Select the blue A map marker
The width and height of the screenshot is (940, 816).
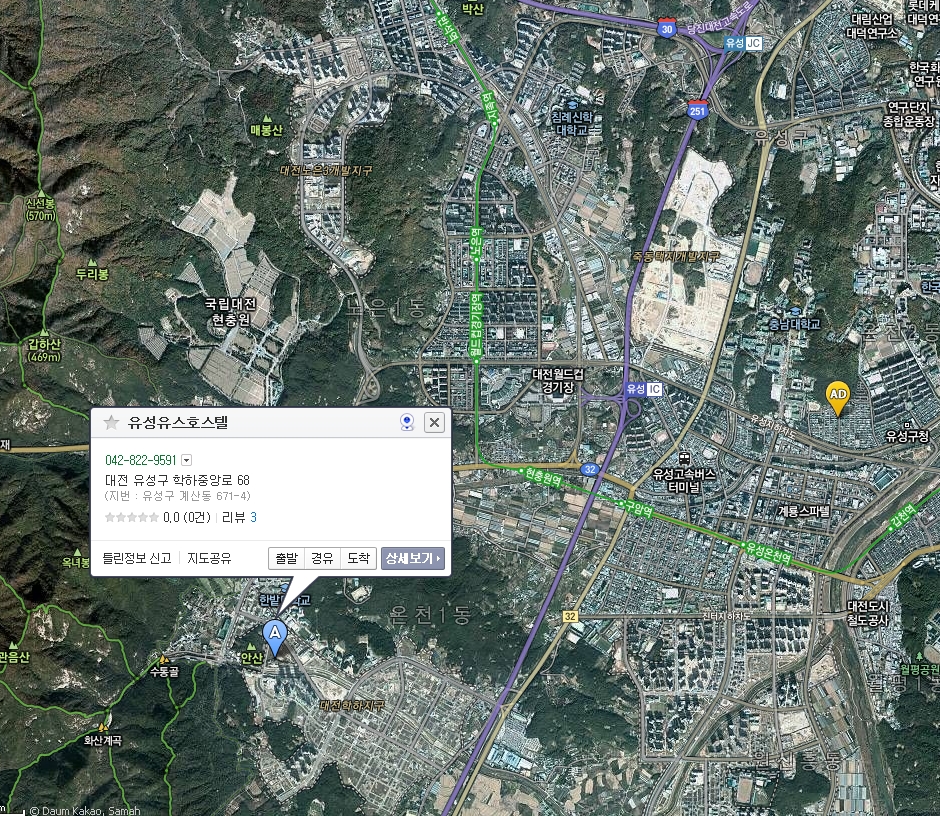(274, 635)
